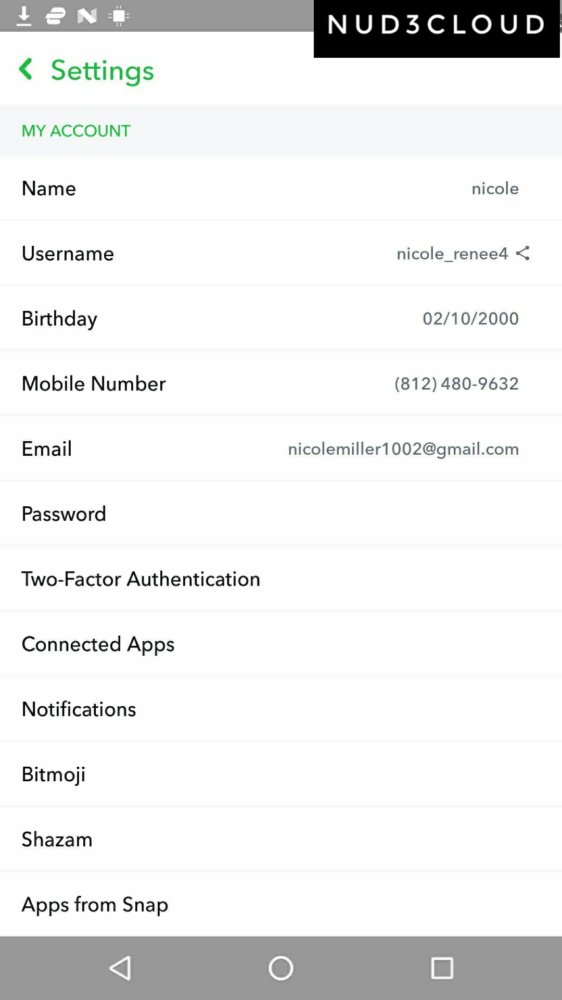Open Two-Factor Authentication
The image size is (562, 1000).
[x=281, y=578]
